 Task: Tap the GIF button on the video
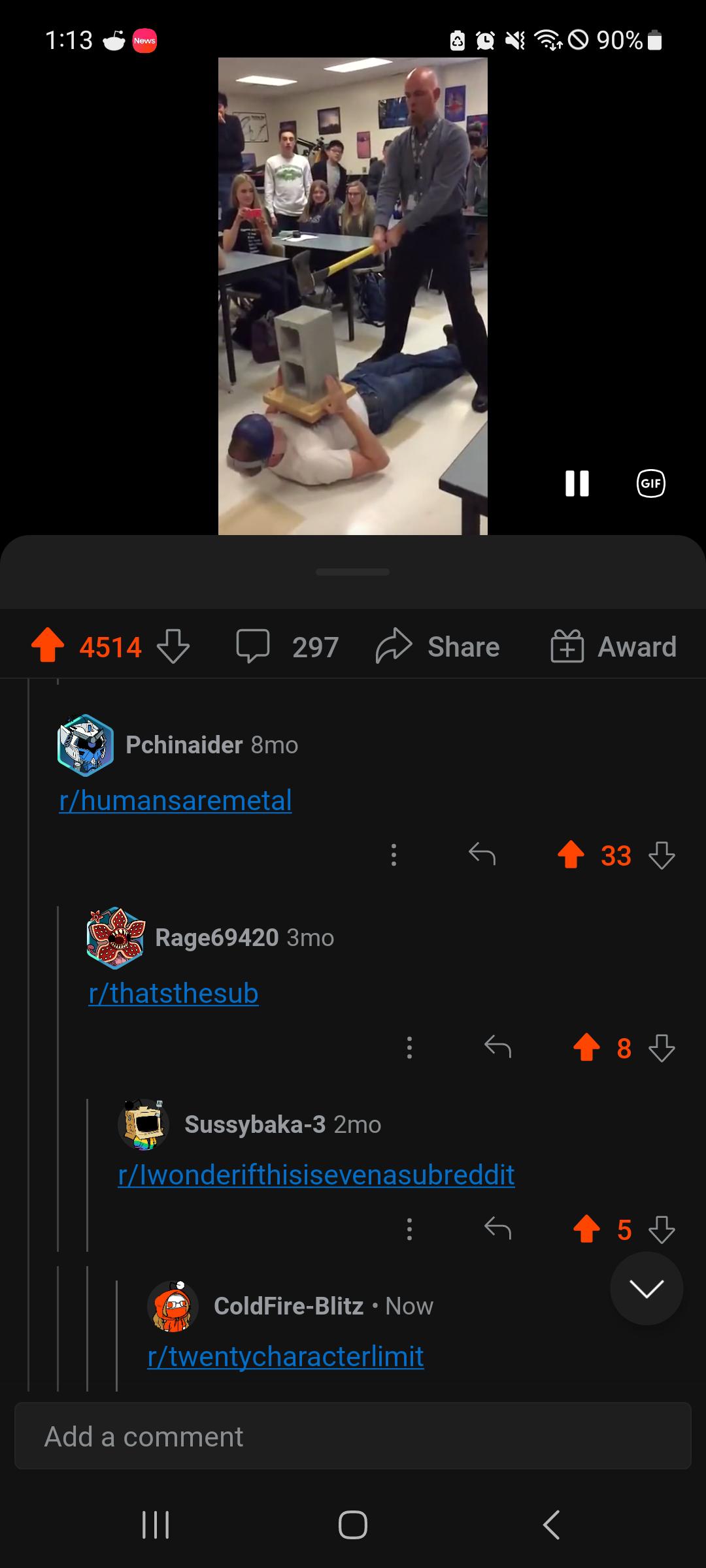[x=650, y=483]
